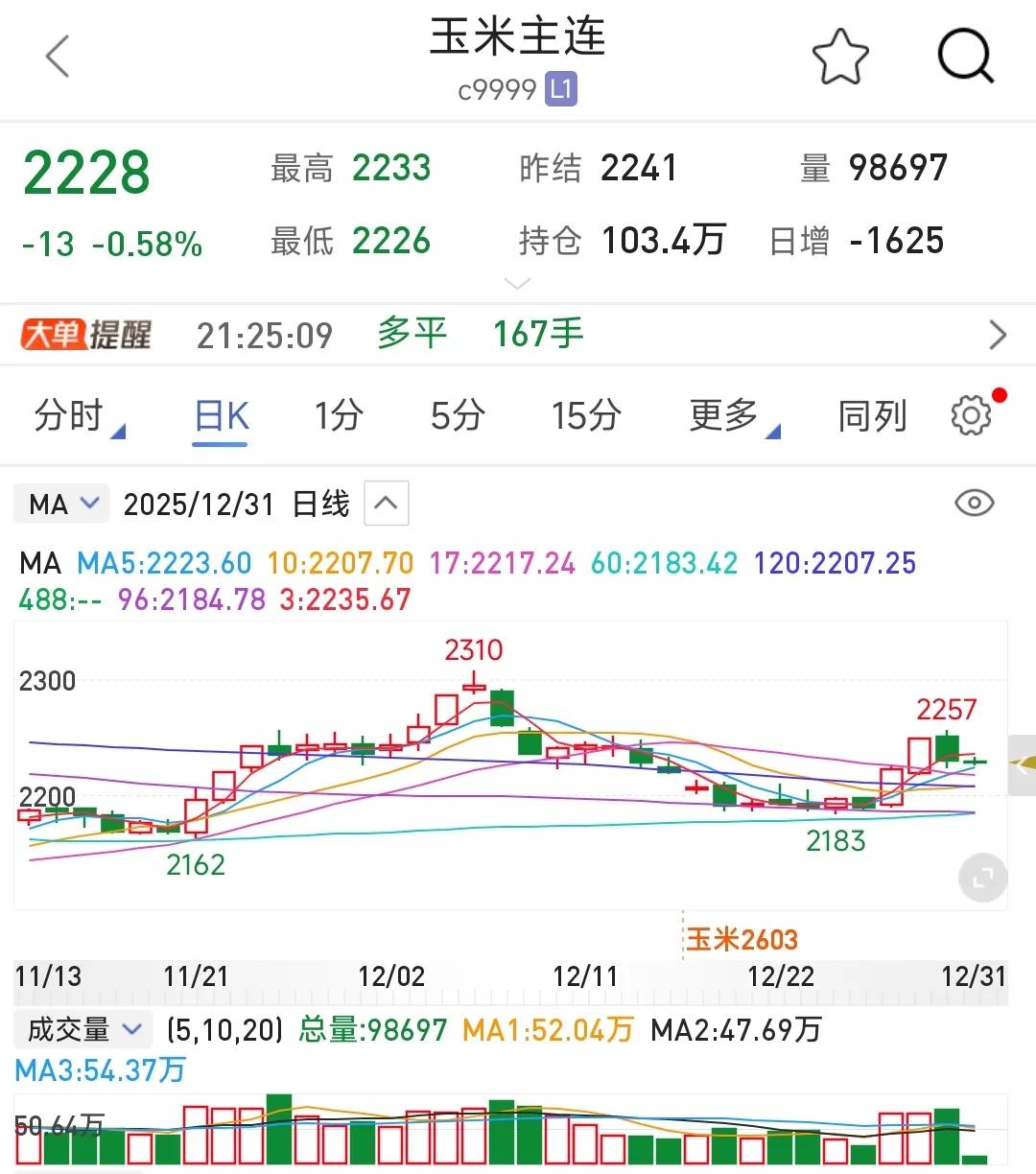Go back using the top-left arrow
The height and width of the screenshot is (1174, 1036).
pos(58,56)
